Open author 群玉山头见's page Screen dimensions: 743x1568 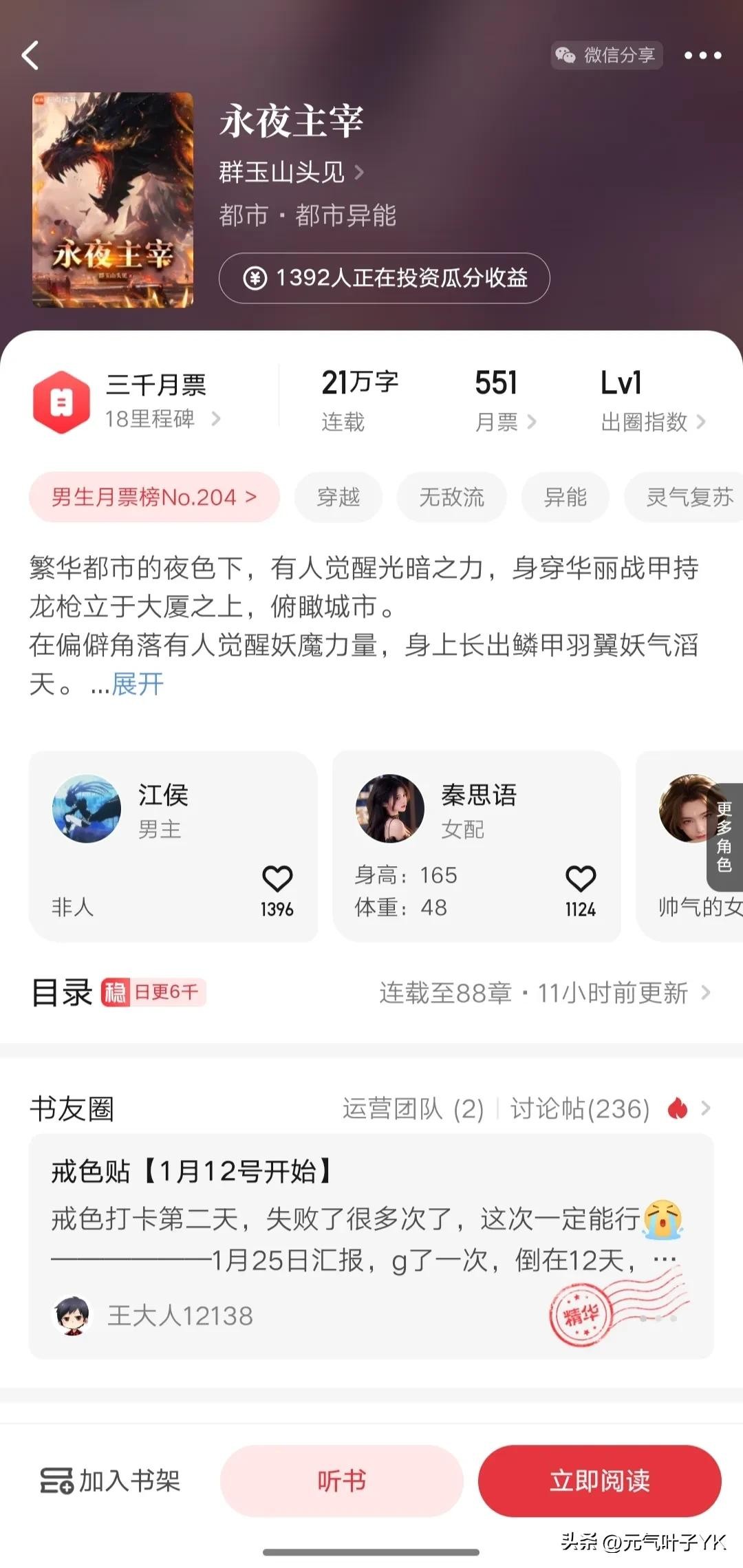290,172
